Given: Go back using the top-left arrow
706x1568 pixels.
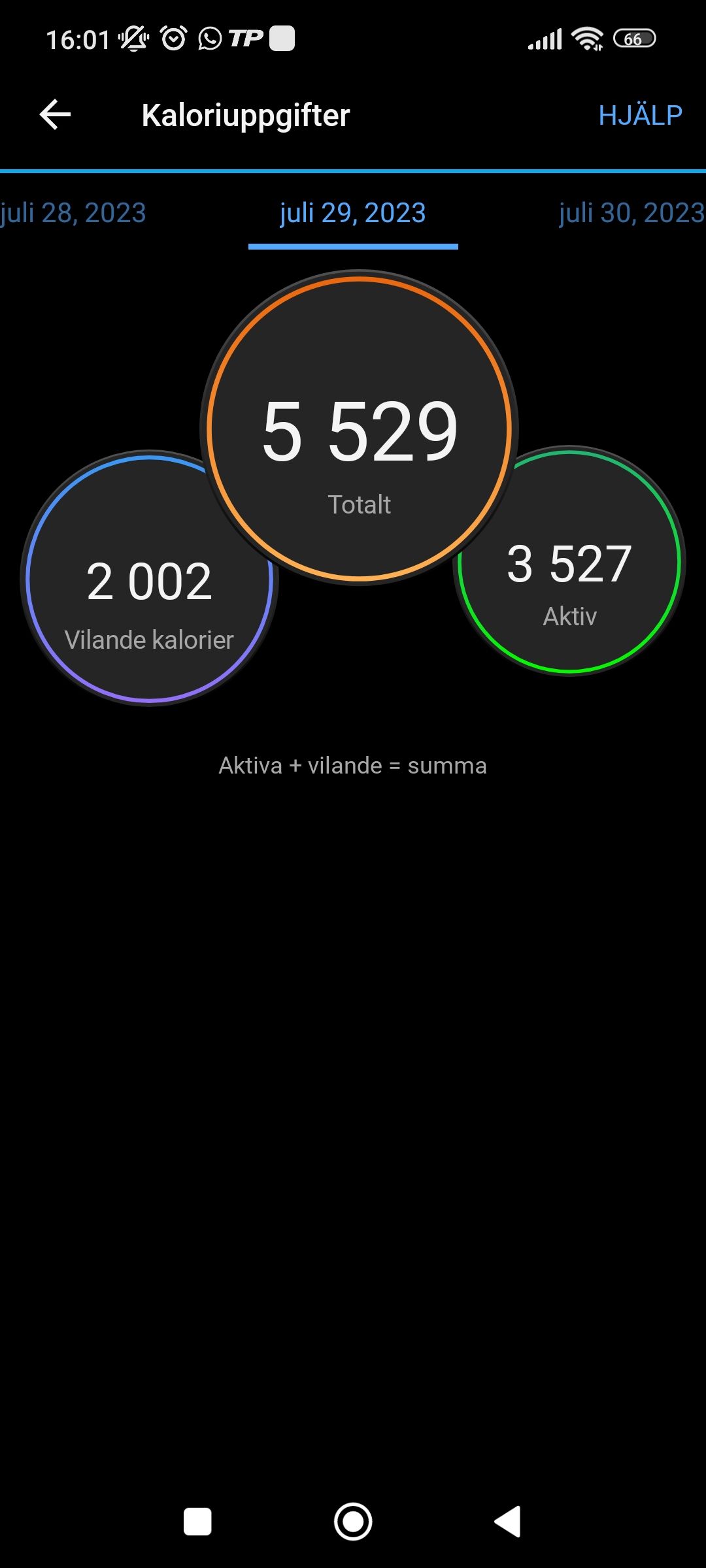Looking at the screenshot, I should (x=55, y=115).
